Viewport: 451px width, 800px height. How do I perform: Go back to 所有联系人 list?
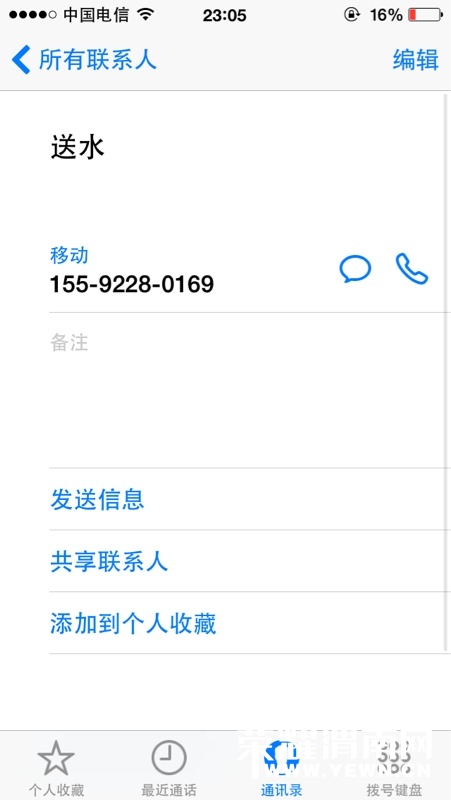click(84, 60)
